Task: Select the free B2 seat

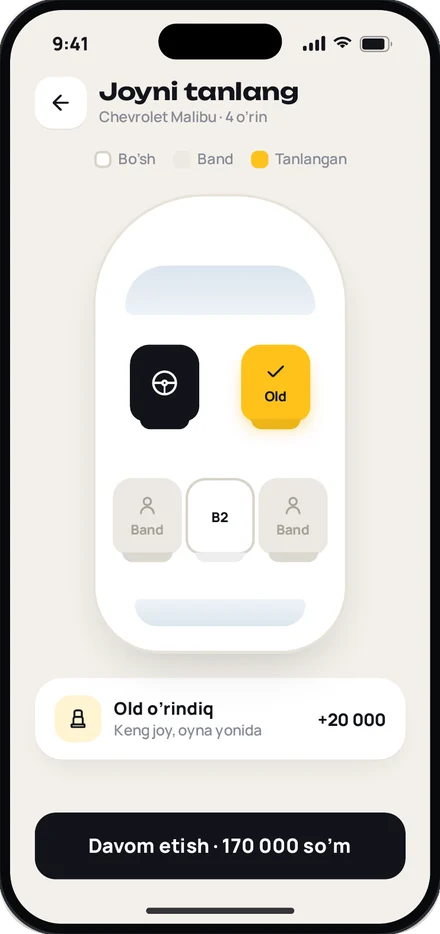Action: [x=220, y=519]
